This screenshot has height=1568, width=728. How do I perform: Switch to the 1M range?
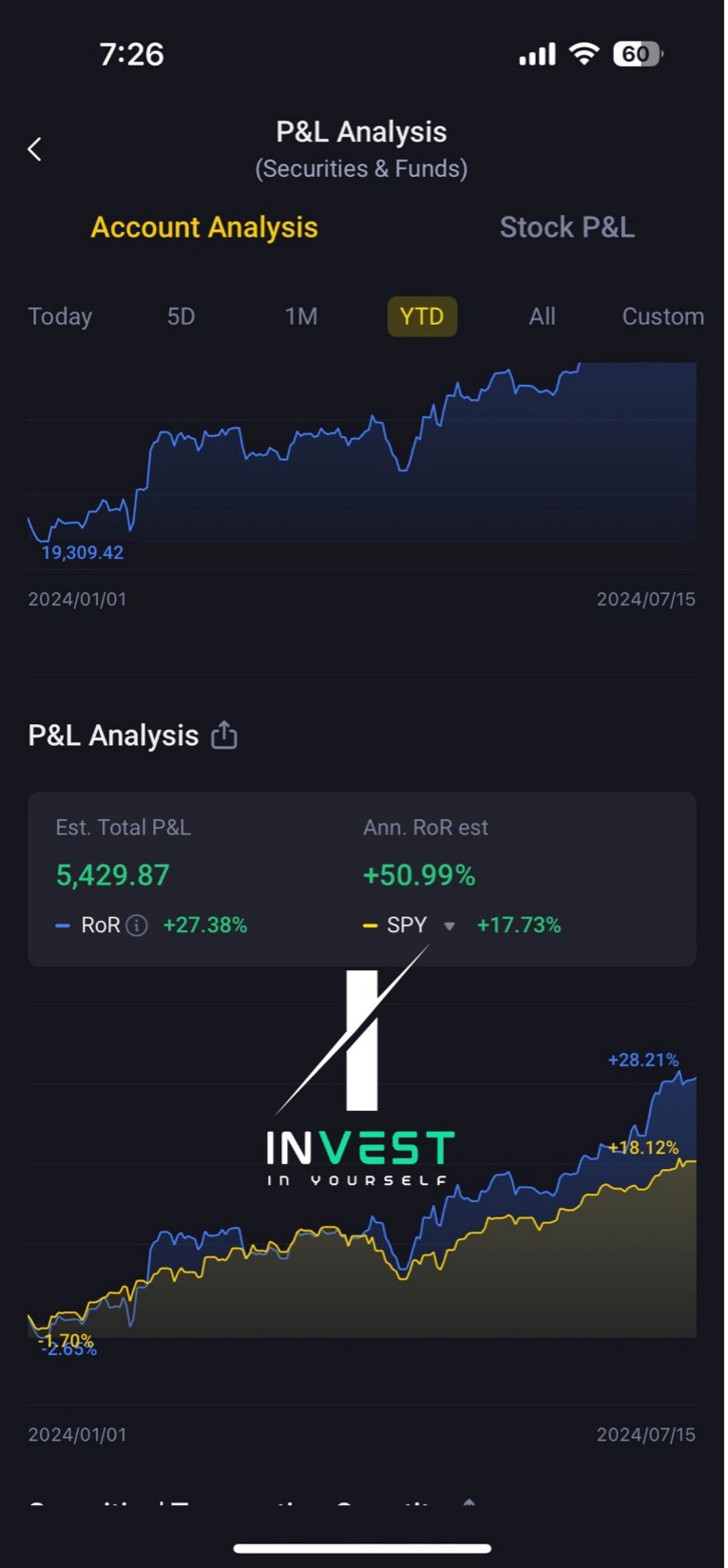[x=301, y=316]
